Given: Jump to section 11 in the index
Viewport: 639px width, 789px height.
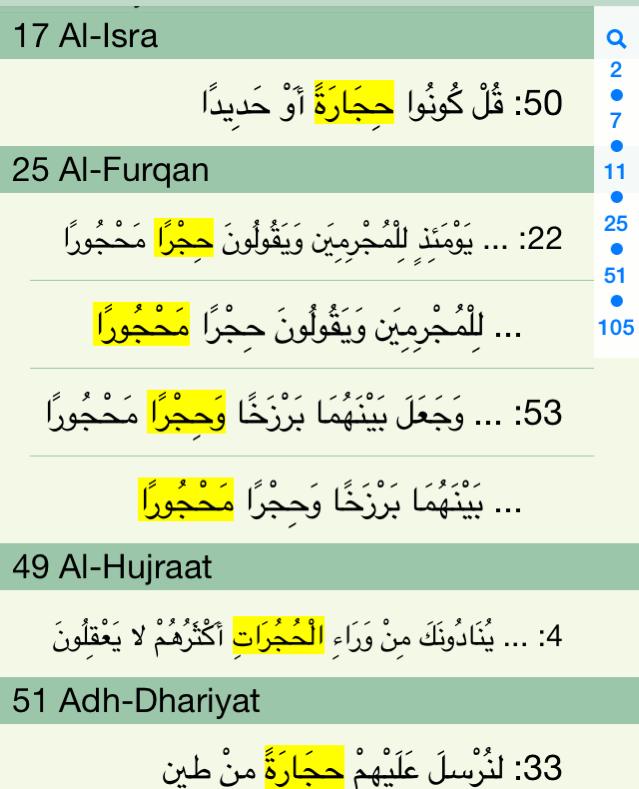Looking at the screenshot, I should [615, 172].
